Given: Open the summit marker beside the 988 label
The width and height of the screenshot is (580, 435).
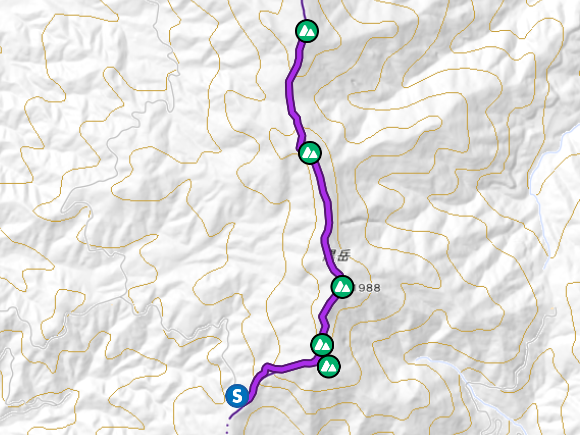Looking at the screenshot, I should click(342, 287).
